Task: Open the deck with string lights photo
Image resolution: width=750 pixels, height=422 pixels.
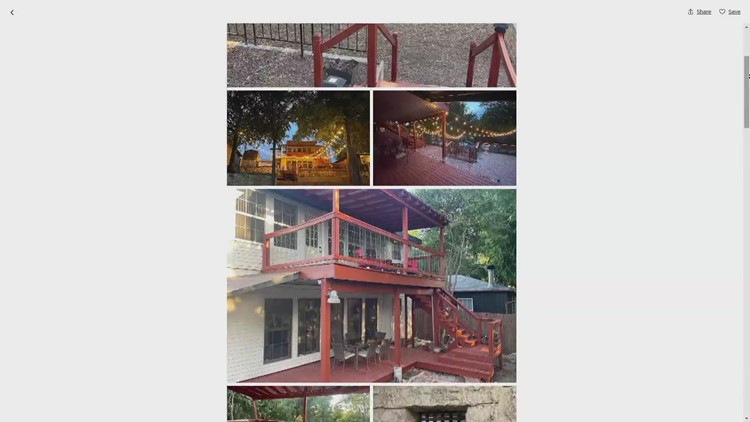Action: [444, 138]
